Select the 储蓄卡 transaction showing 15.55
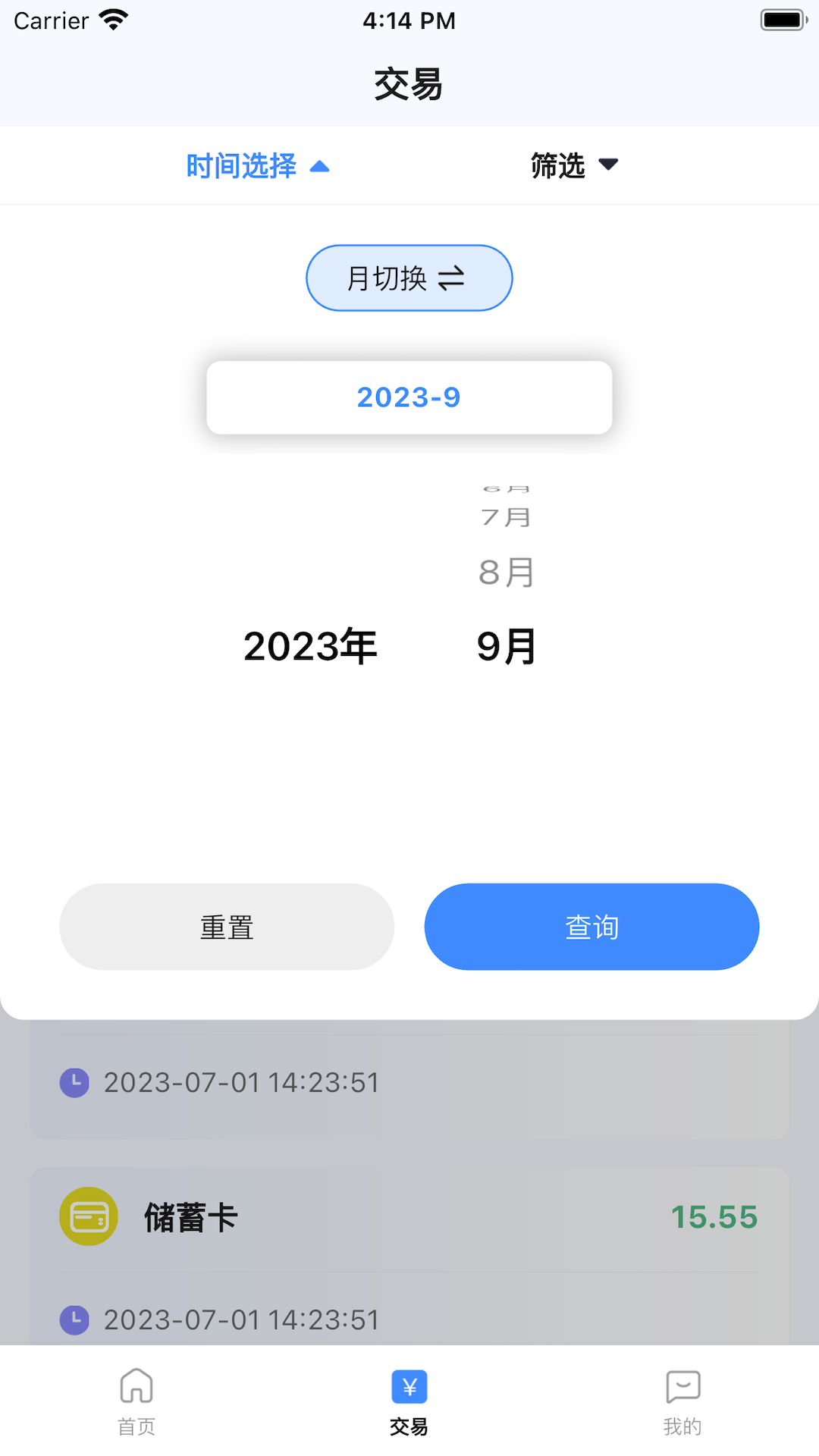819x1456 pixels. (409, 1216)
